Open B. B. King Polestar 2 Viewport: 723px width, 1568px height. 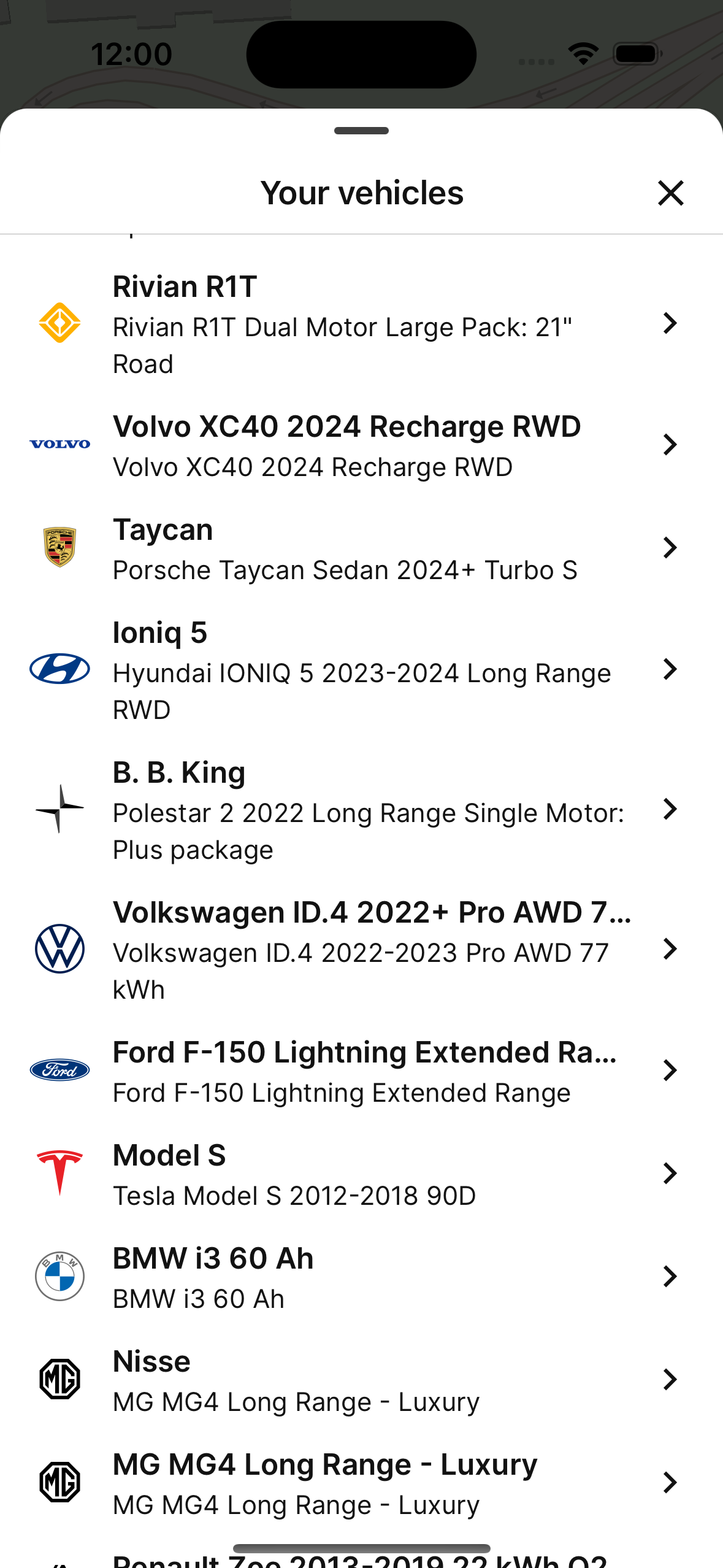(x=361, y=809)
